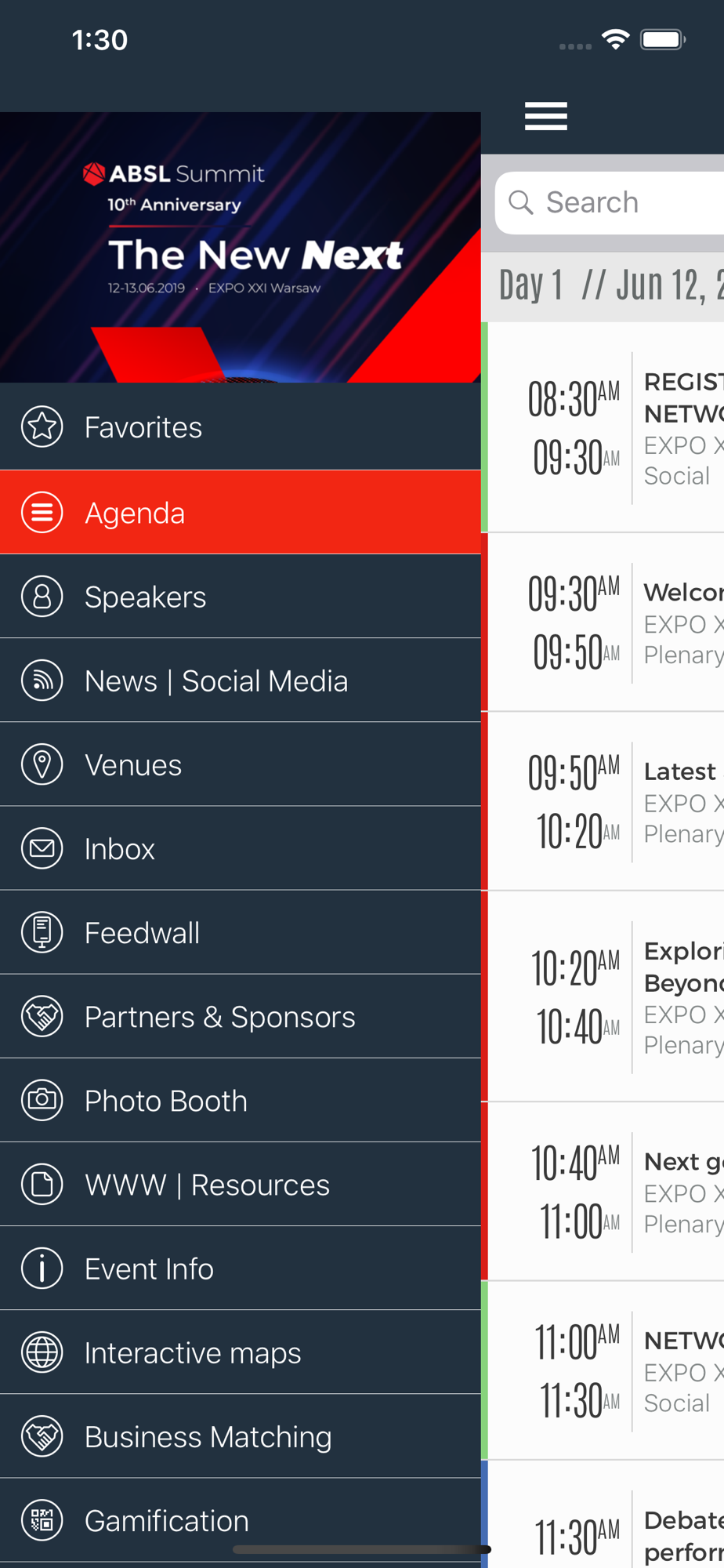View the Venues section
The width and height of the screenshot is (724, 1568).
pyautogui.click(x=241, y=764)
